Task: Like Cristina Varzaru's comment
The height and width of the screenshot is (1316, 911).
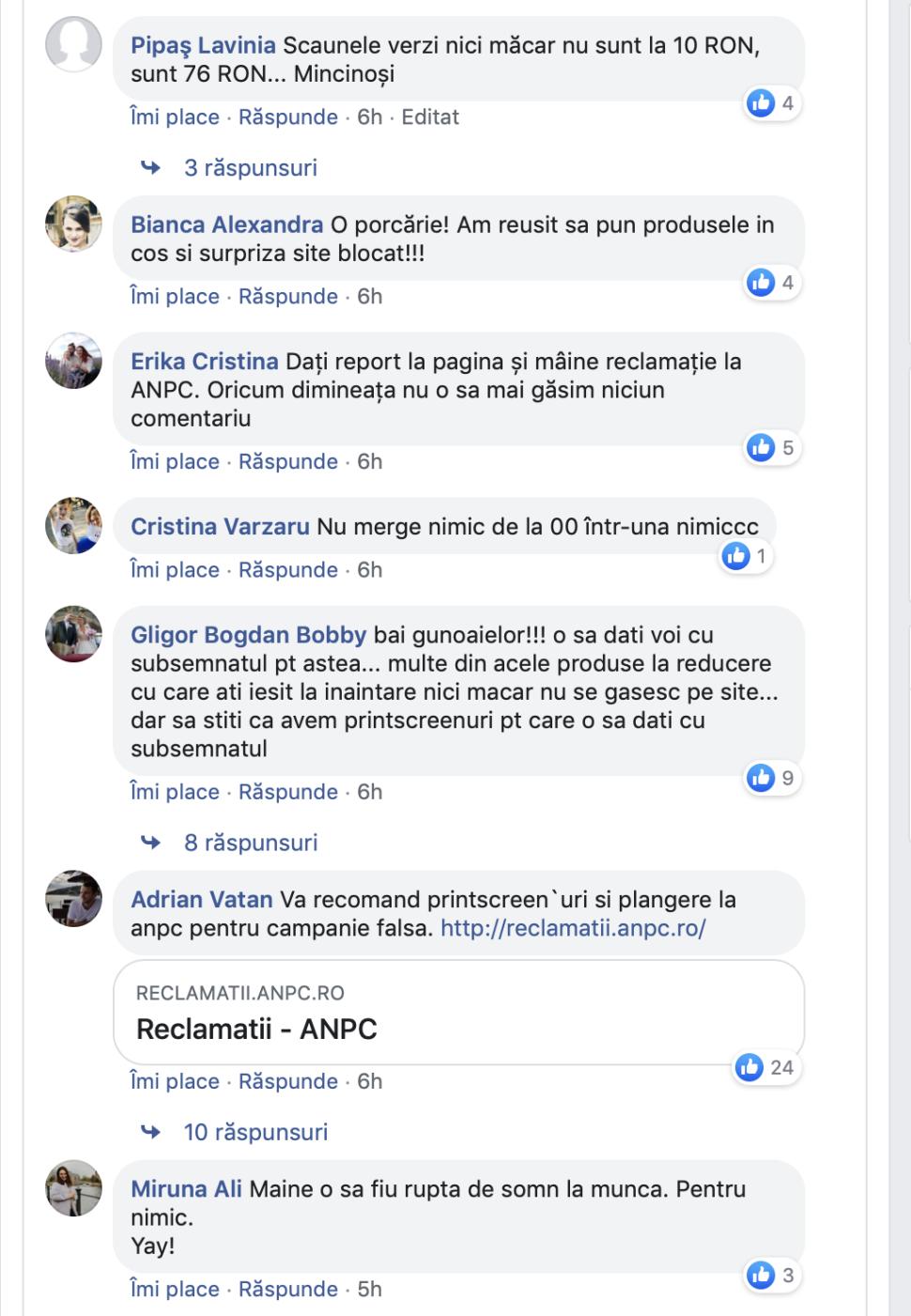Action: [x=174, y=570]
